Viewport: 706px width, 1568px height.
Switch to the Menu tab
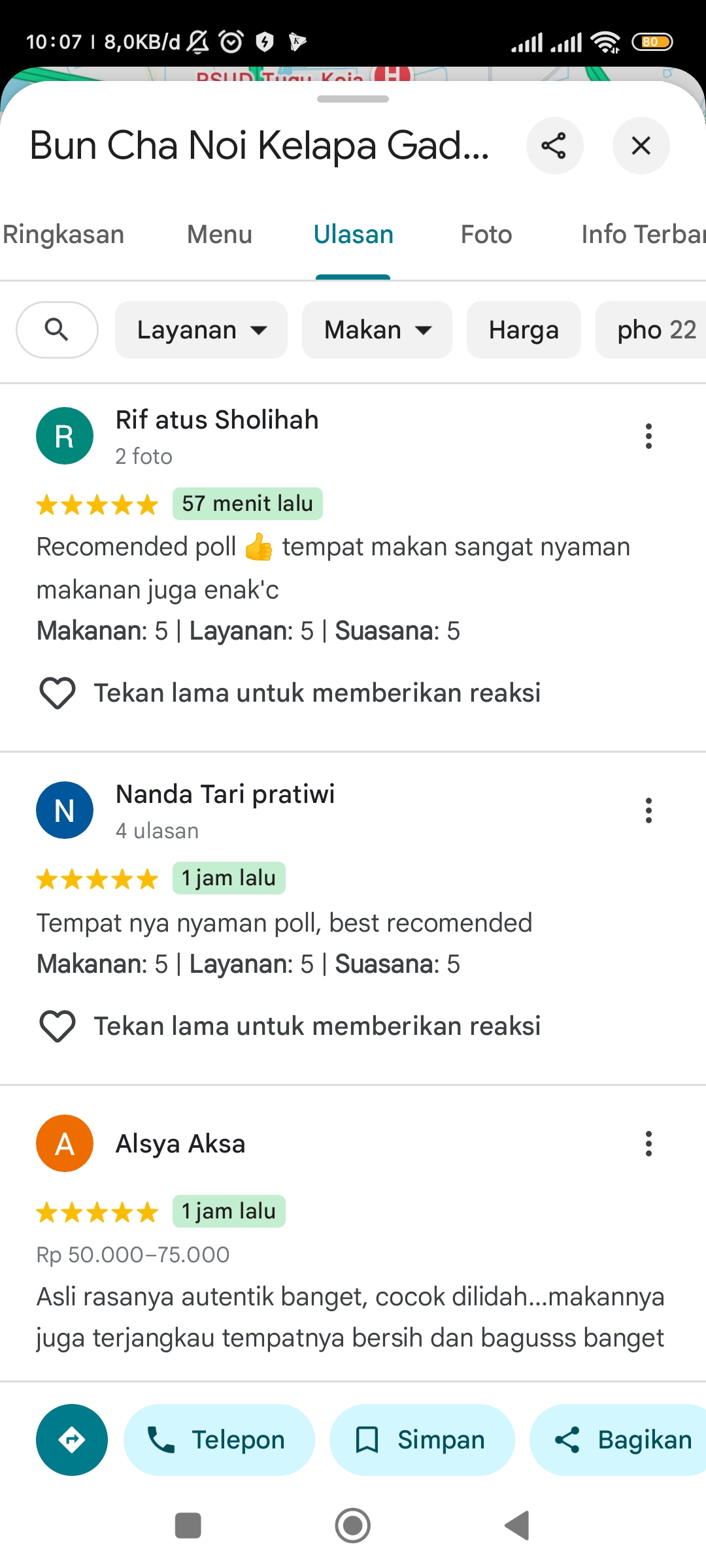point(220,235)
